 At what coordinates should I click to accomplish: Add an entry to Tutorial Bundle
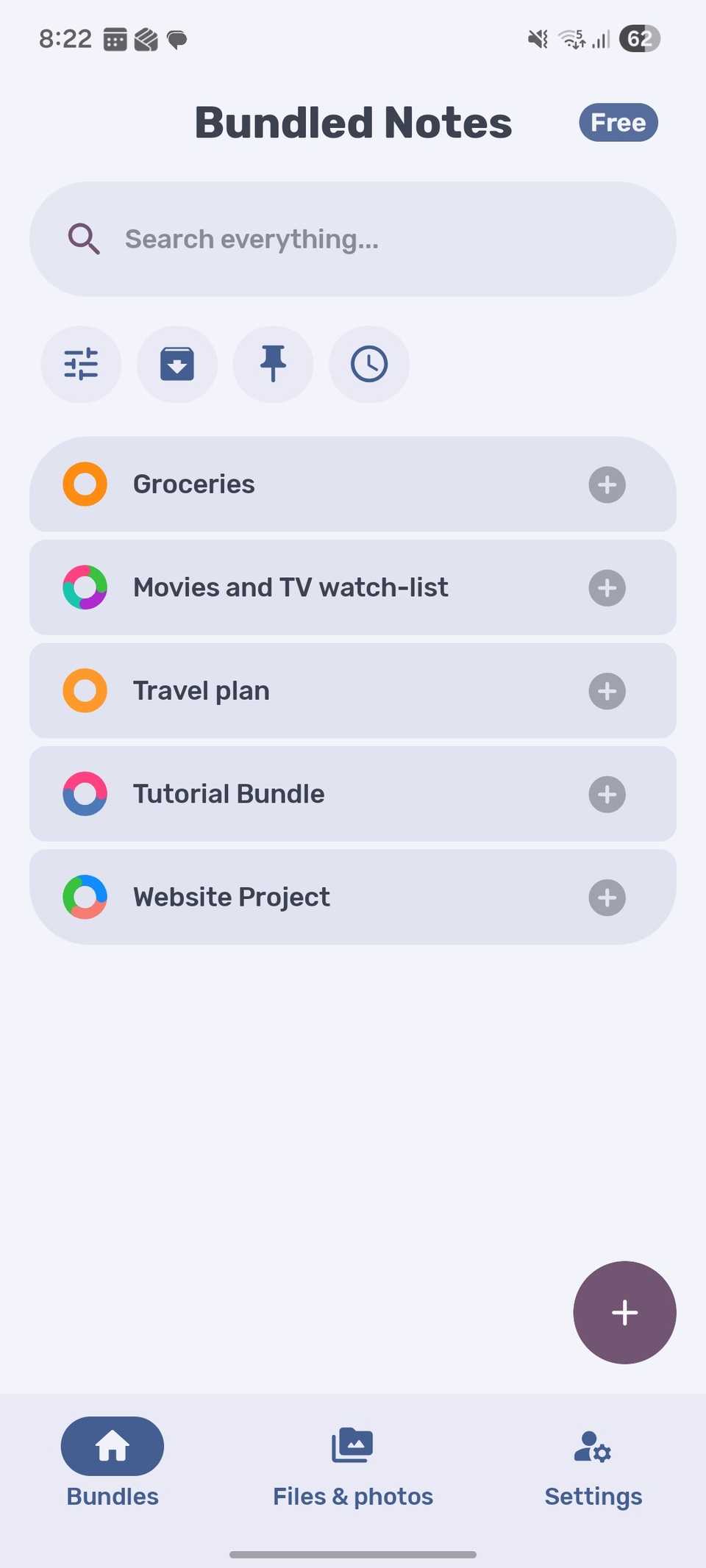pyautogui.click(x=607, y=794)
